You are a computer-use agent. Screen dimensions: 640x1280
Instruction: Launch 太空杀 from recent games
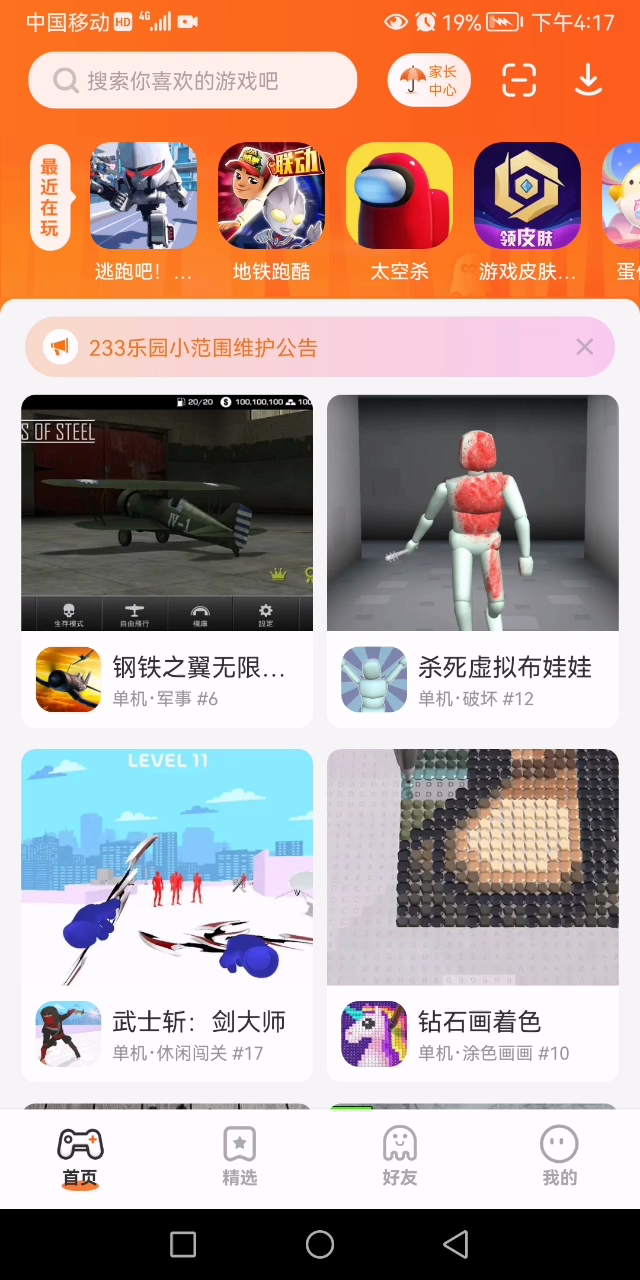click(399, 196)
